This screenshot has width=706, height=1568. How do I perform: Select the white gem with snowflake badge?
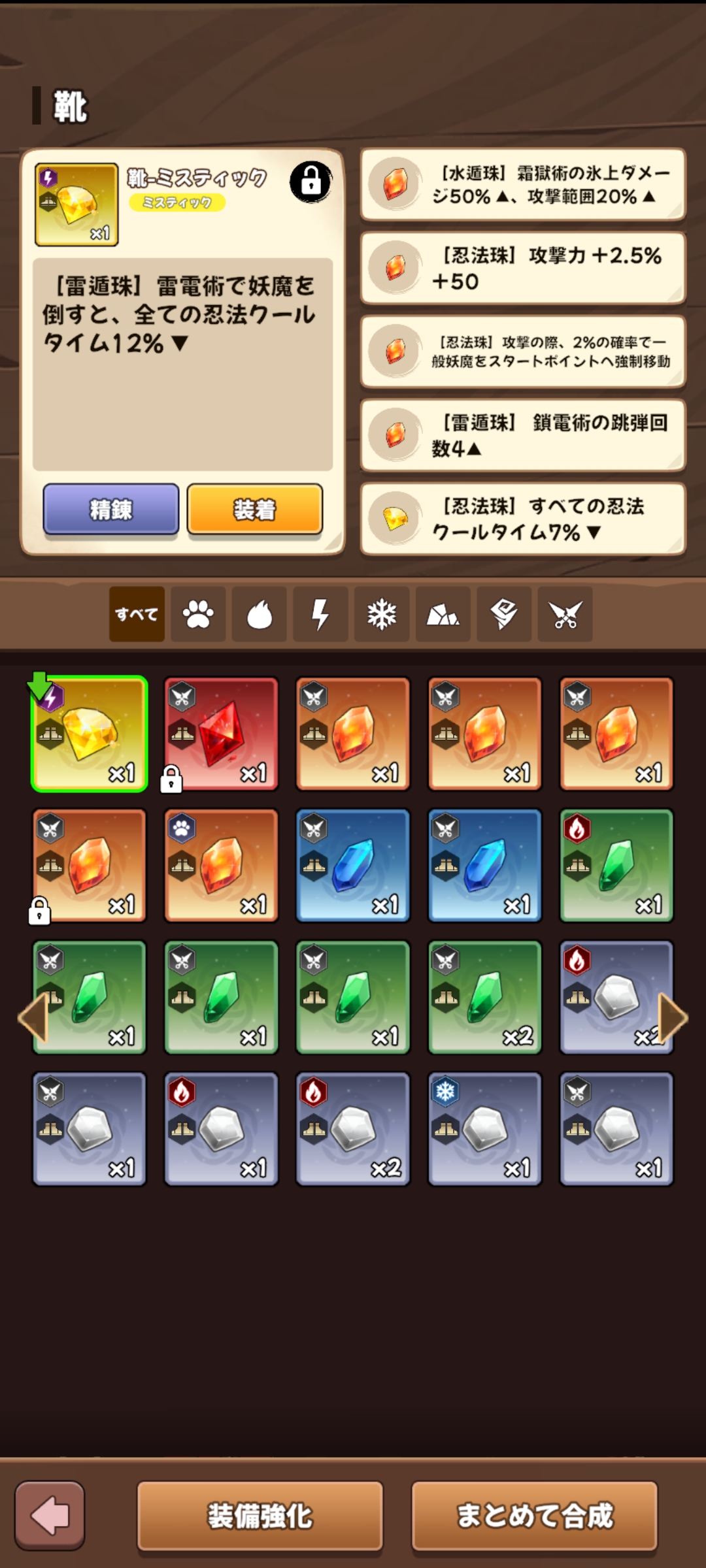(x=484, y=1129)
